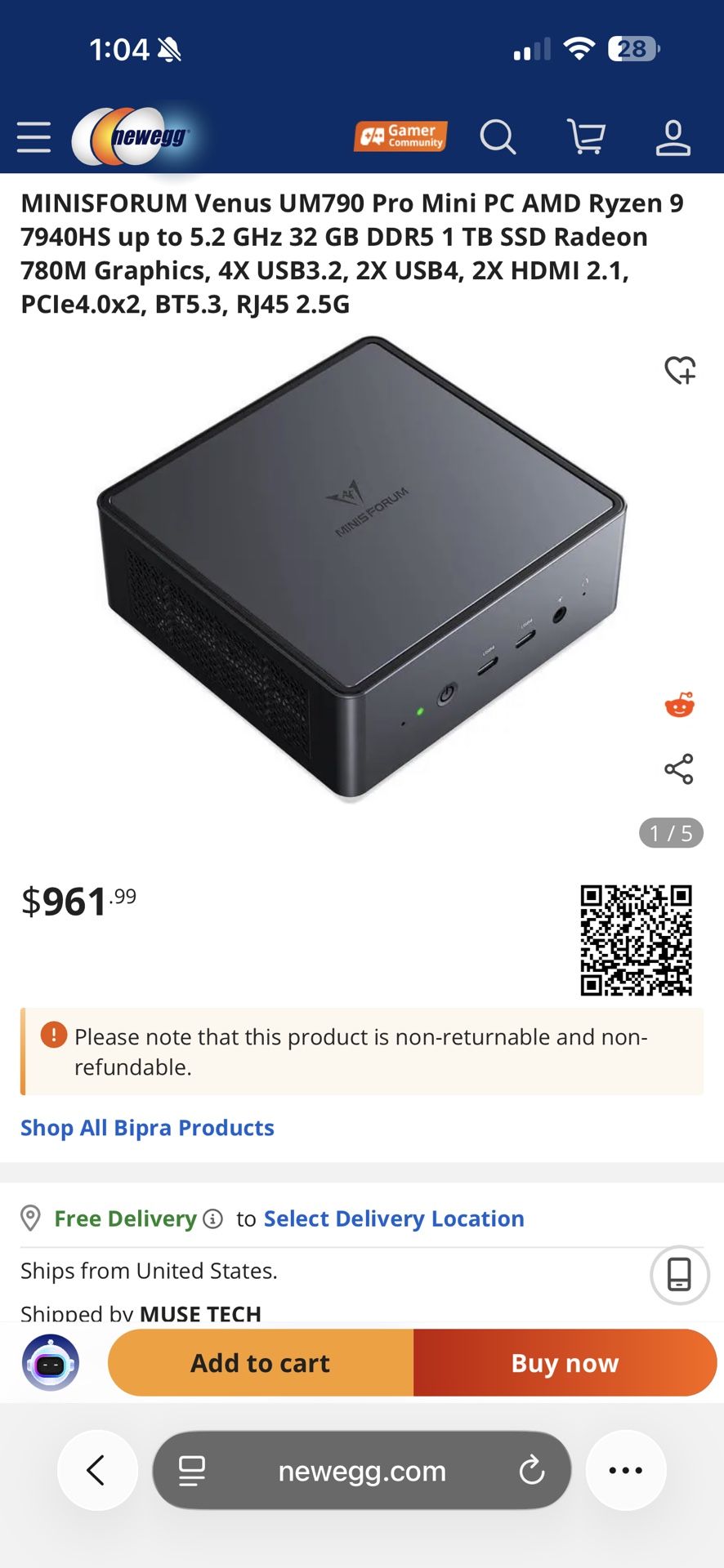
Task: Share this product
Action: pos(679,769)
